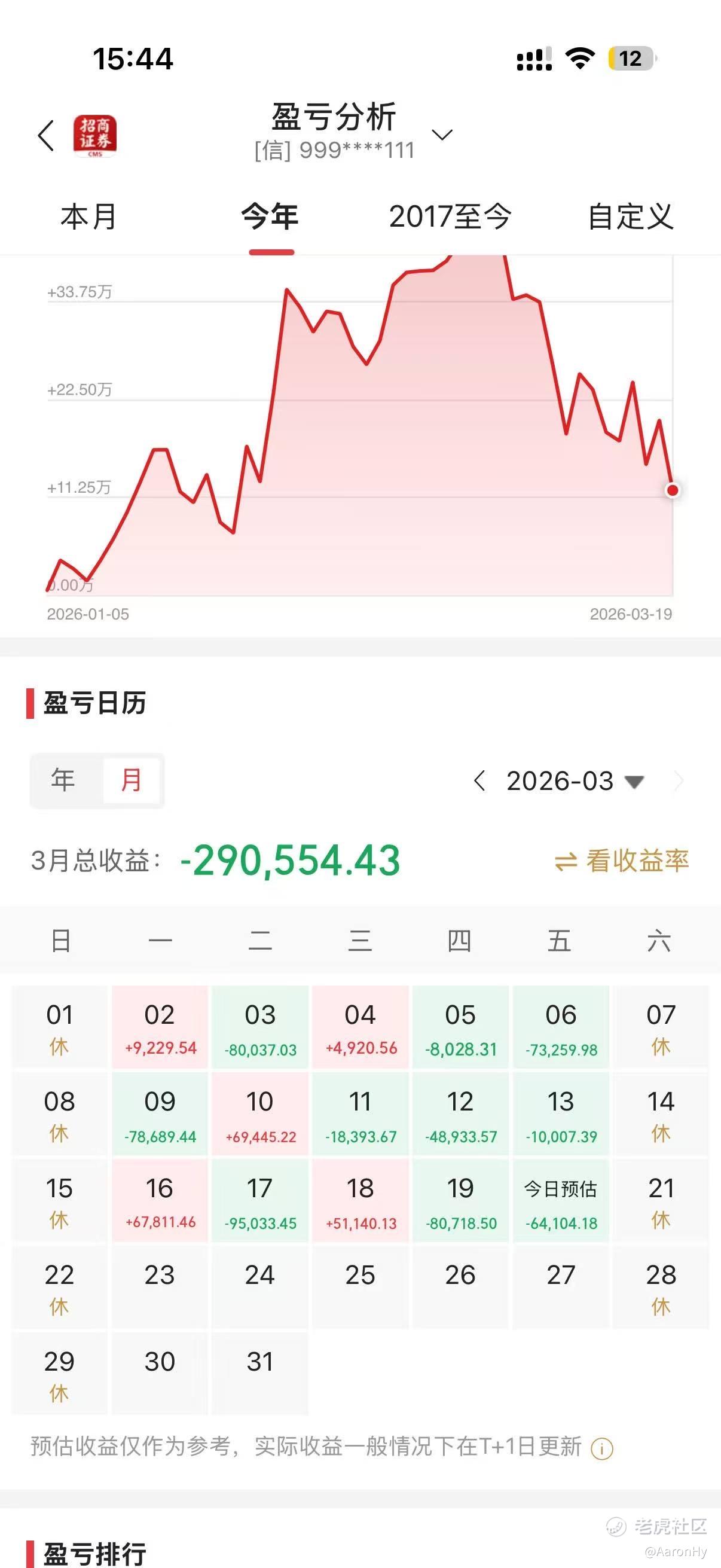
Task: Select the 月 calendar view
Action: [132, 780]
